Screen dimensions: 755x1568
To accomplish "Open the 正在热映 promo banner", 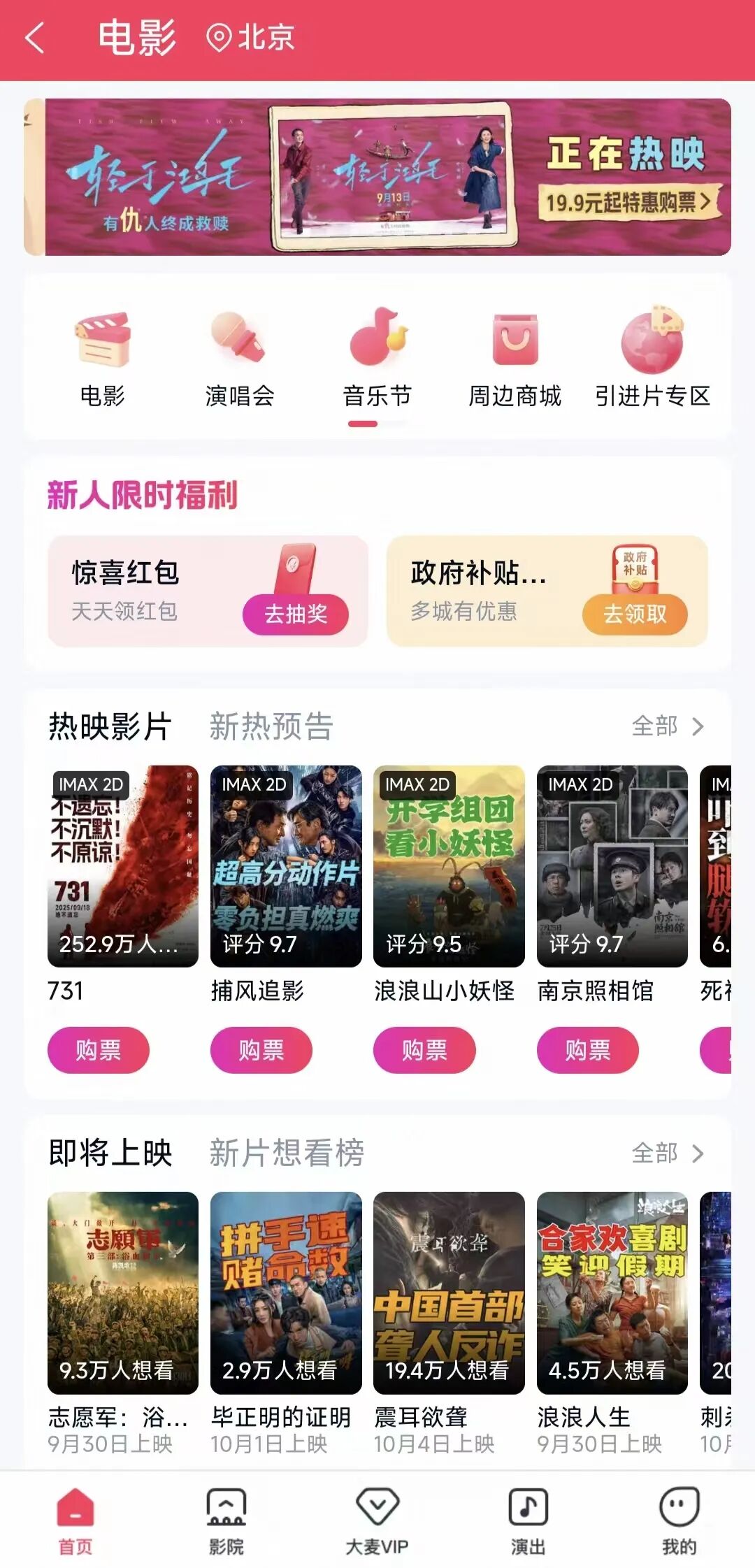I will (x=377, y=177).
